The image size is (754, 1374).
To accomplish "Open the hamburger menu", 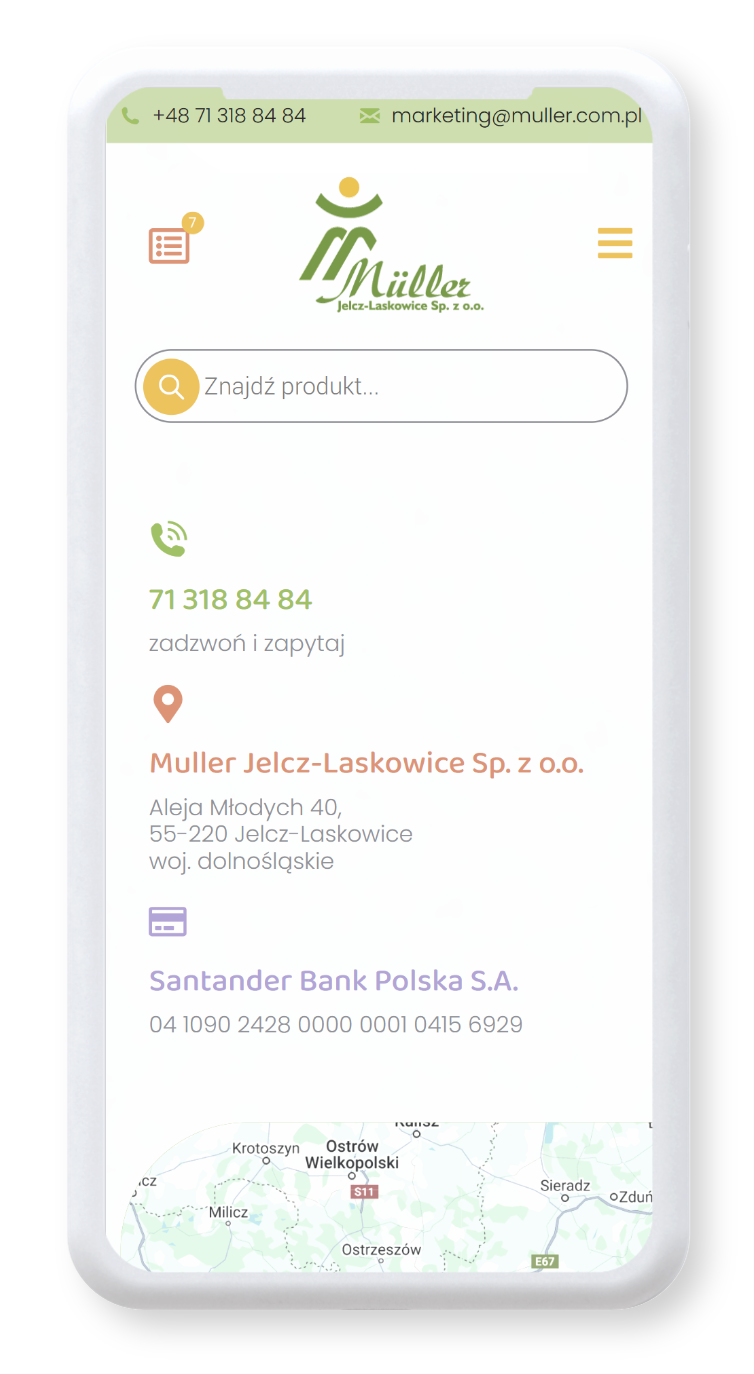I will (615, 243).
